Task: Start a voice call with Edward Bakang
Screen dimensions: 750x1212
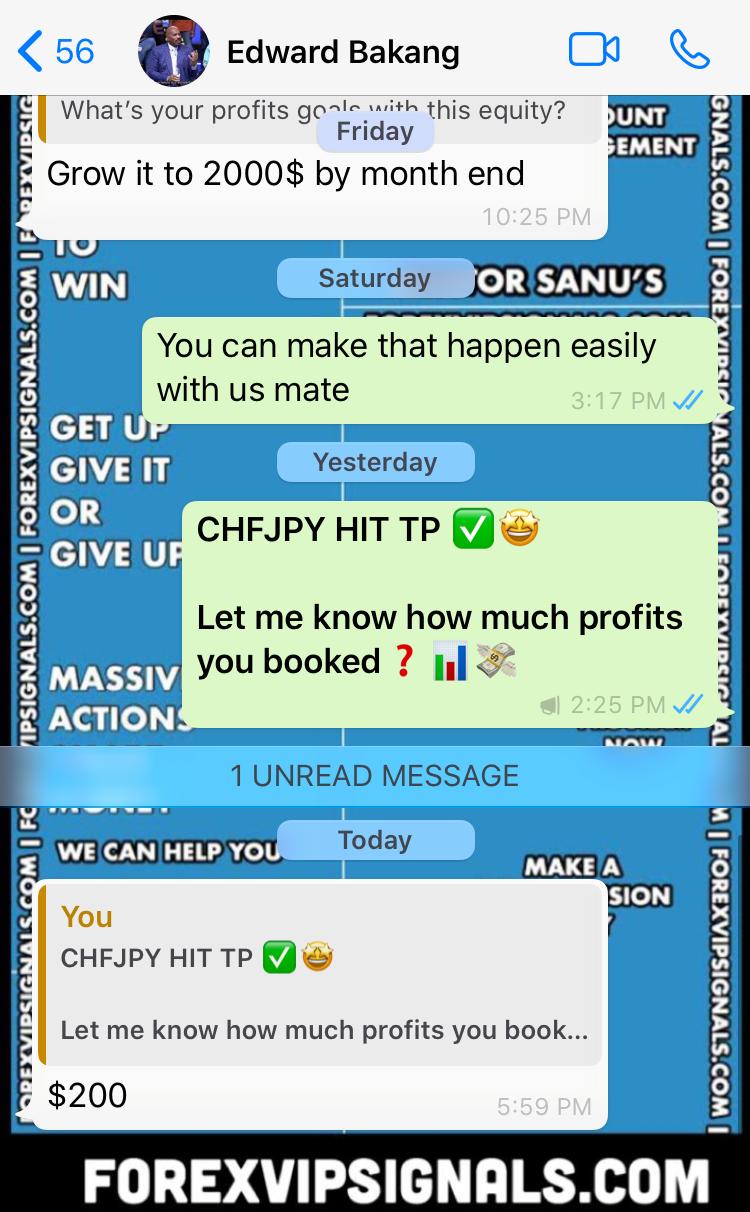Action: (689, 50)
